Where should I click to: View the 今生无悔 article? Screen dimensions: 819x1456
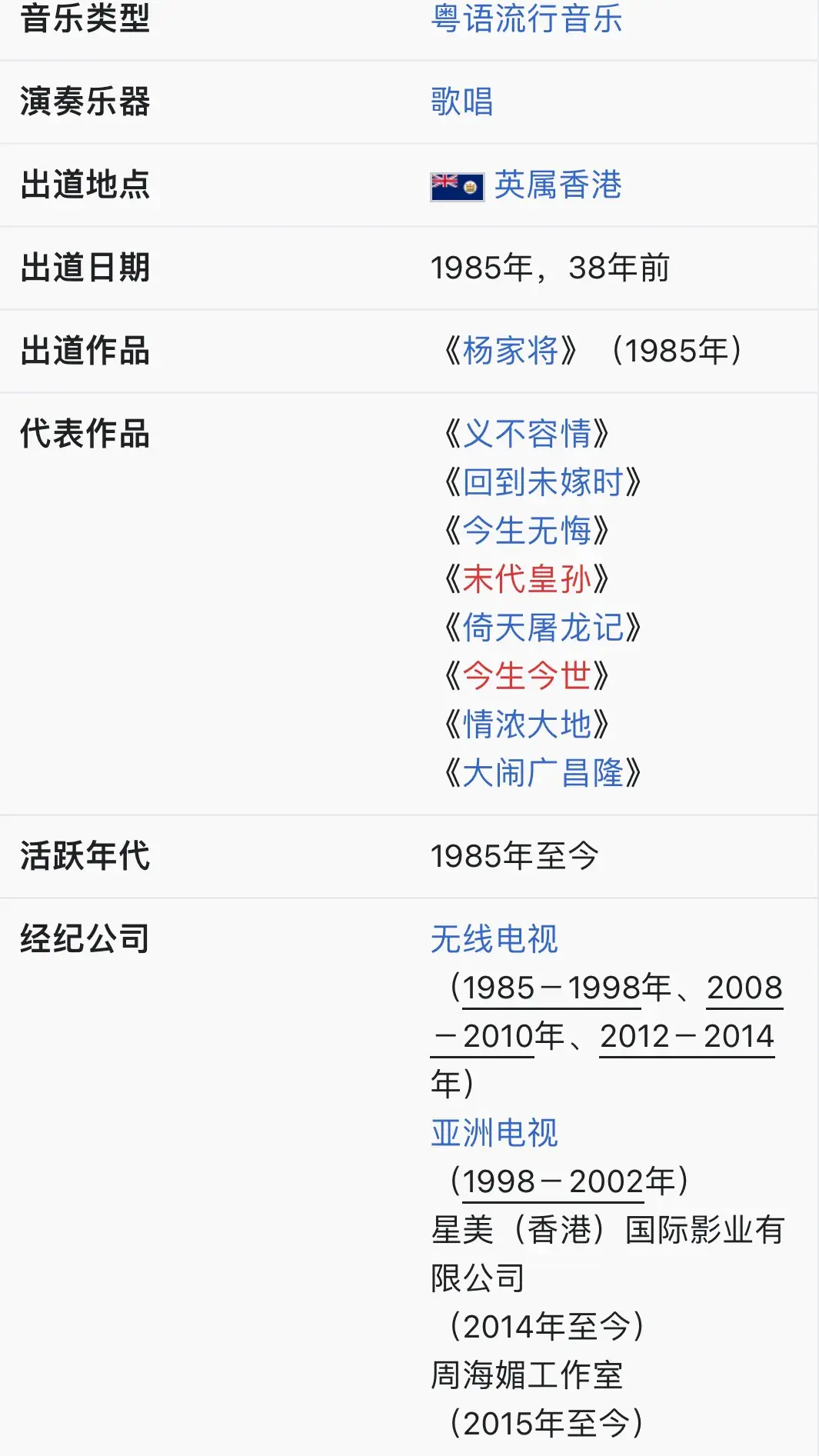click(x=527, y=531)
